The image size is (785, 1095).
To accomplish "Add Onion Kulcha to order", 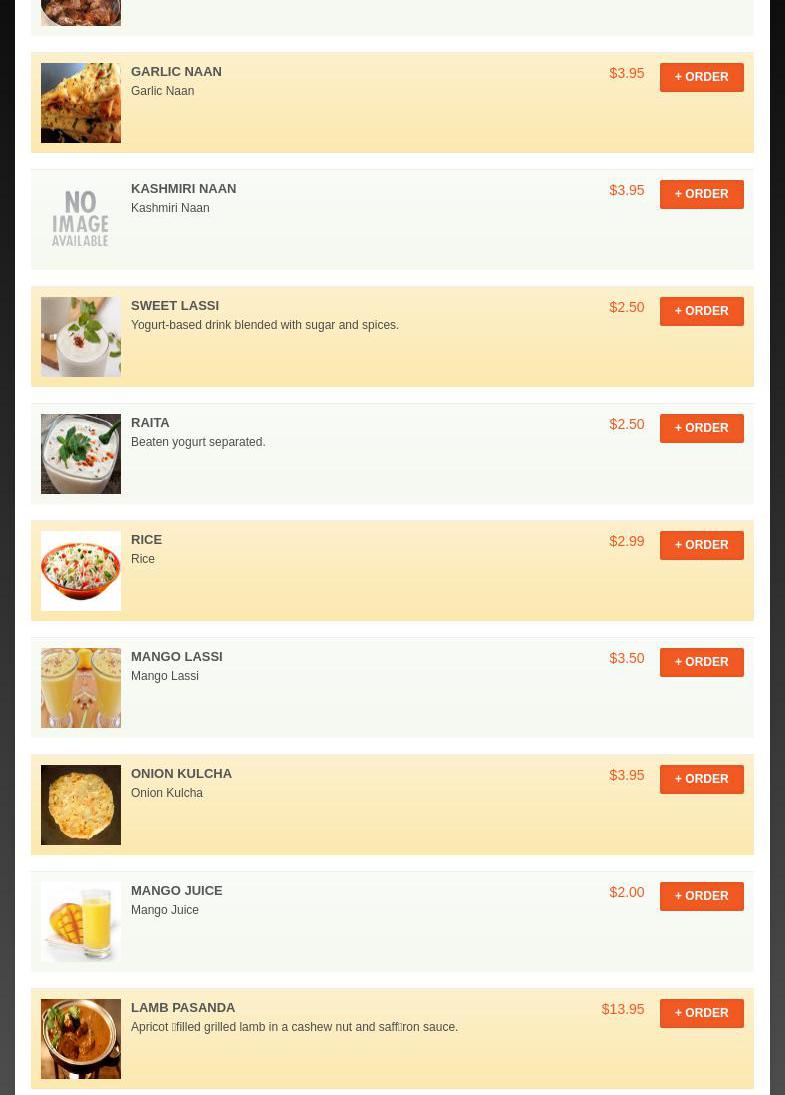I will coord(701,779).
